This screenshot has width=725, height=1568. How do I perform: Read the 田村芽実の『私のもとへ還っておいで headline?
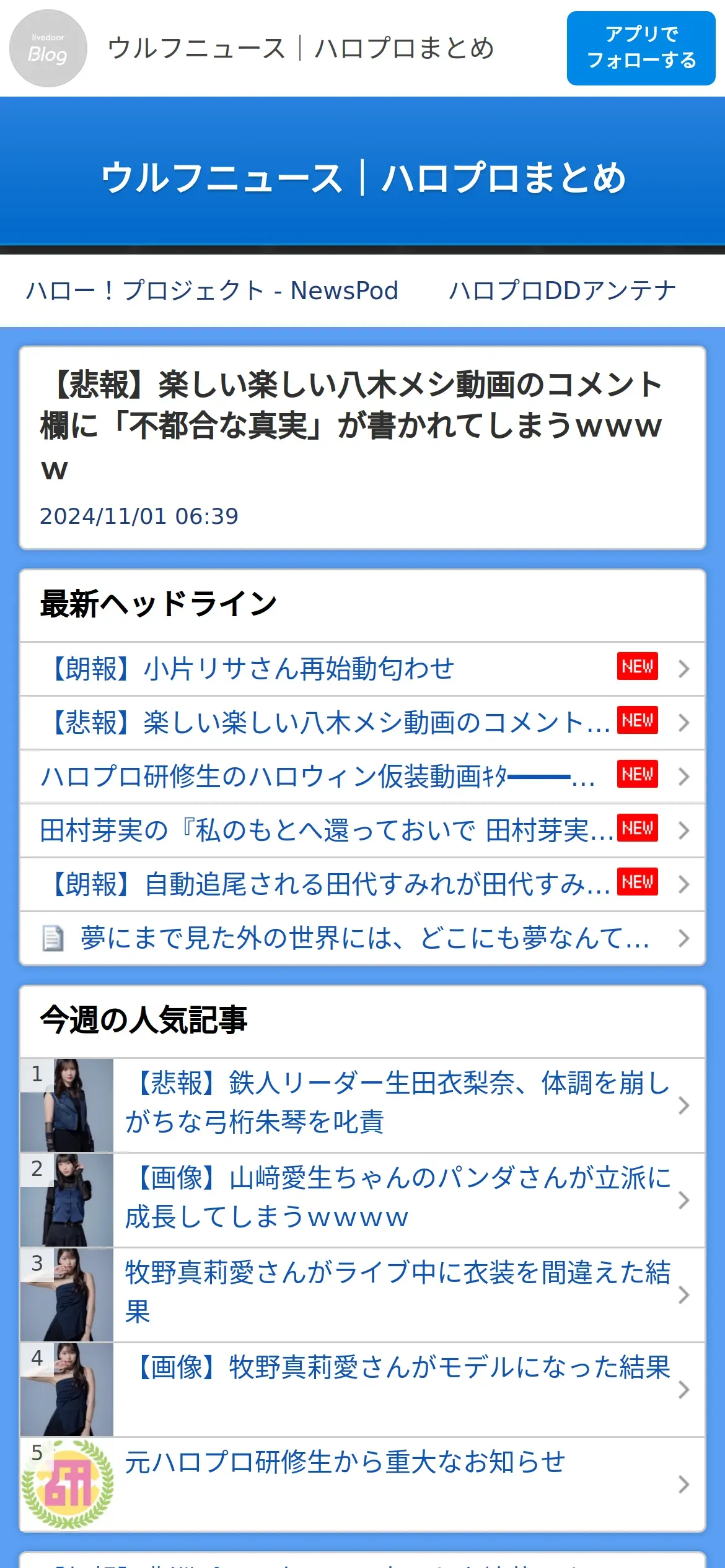coord(362,830)
